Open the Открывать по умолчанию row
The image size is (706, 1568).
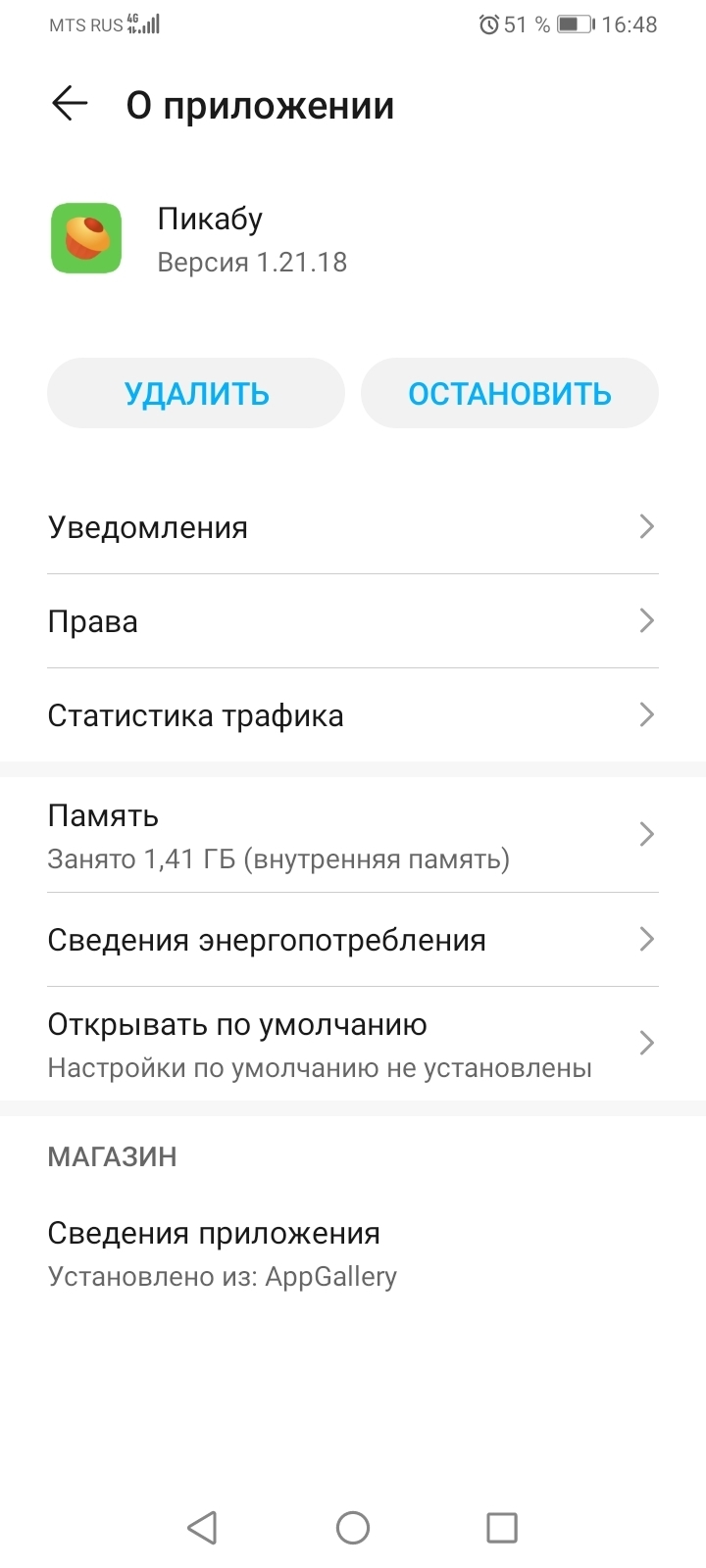[x=353, y=1044]
